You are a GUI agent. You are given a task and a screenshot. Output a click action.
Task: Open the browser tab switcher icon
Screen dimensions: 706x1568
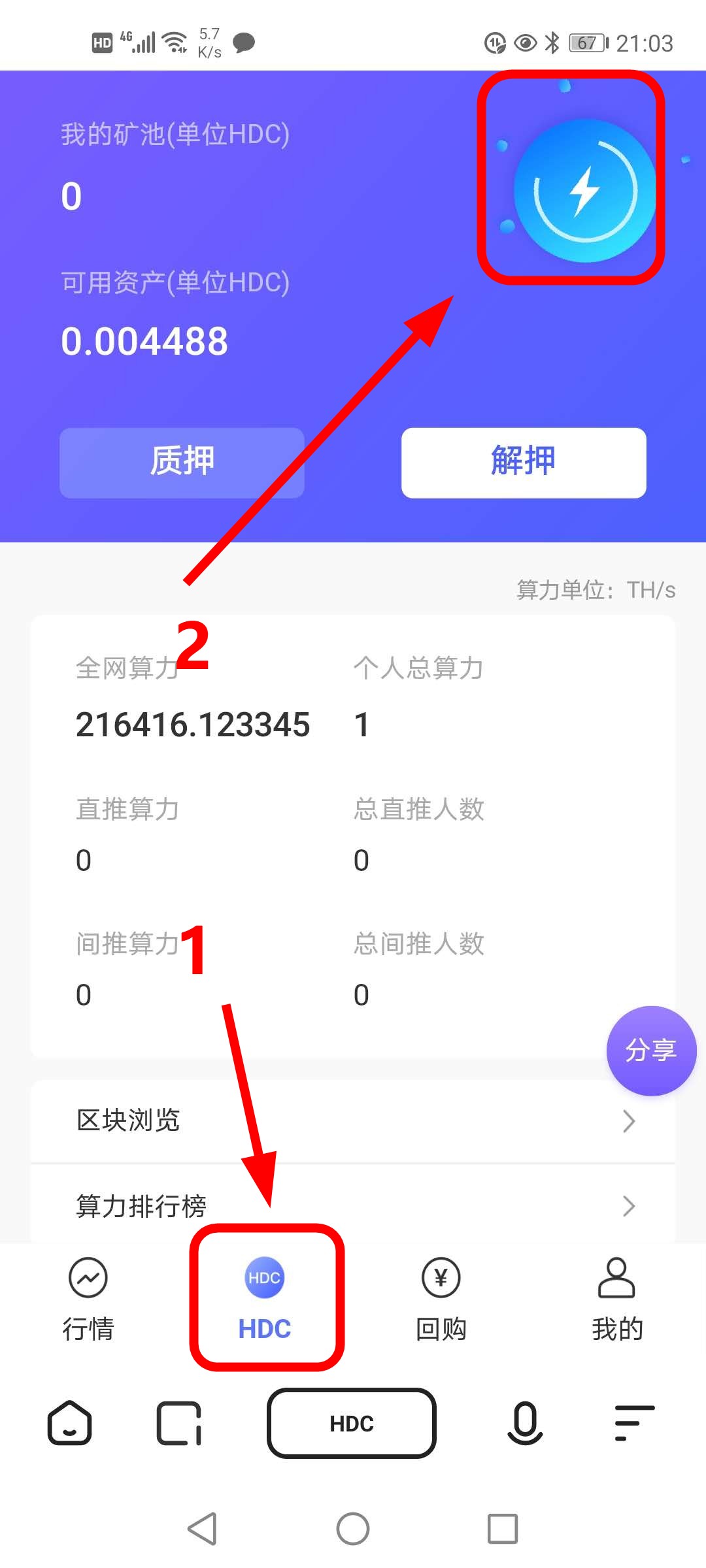178,1424
